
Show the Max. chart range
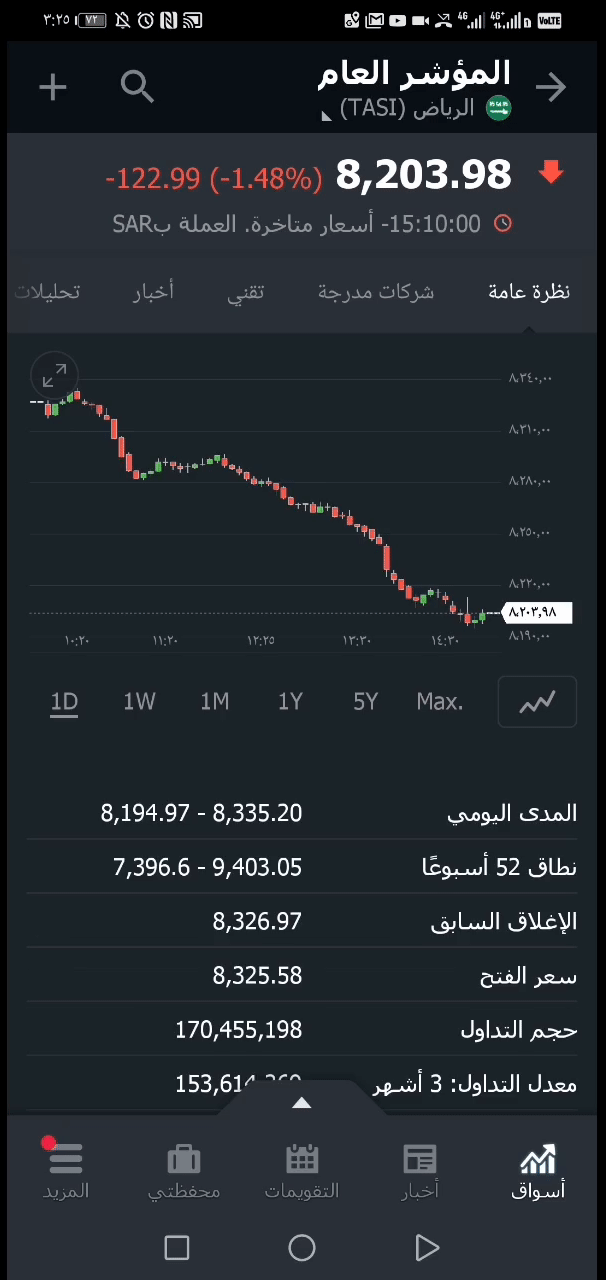point(440,702)
